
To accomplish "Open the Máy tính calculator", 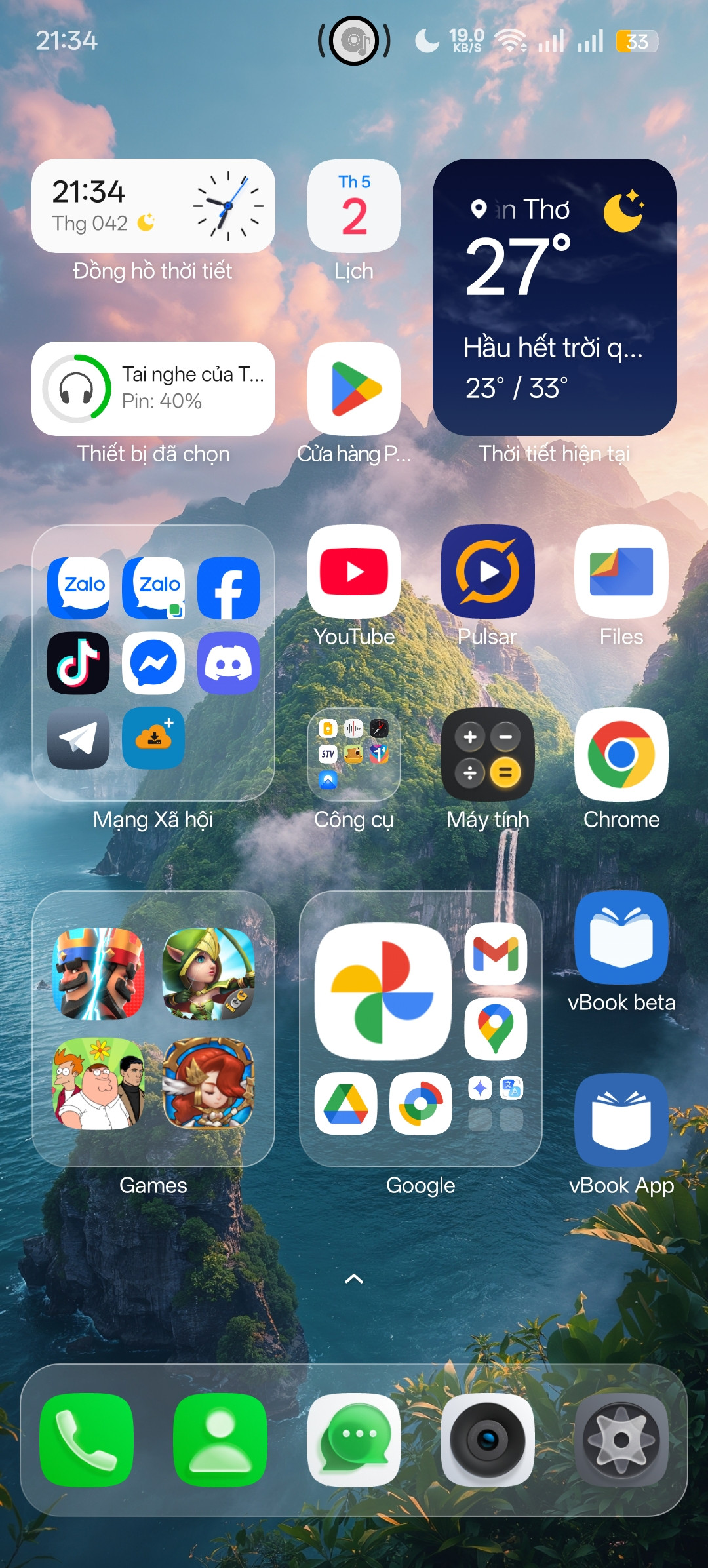I will pos(488,755).
